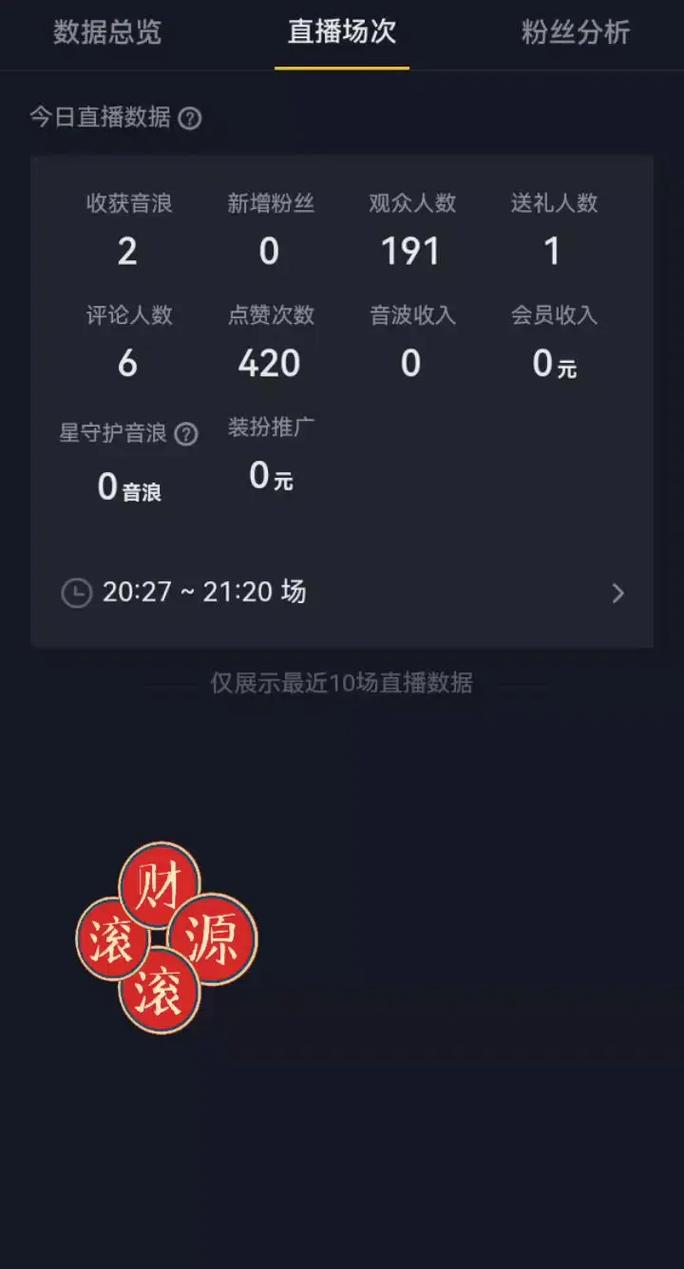684x1269 pixels.
Task: Switch to the 数据总览 tab
Action: pos(107,33)
